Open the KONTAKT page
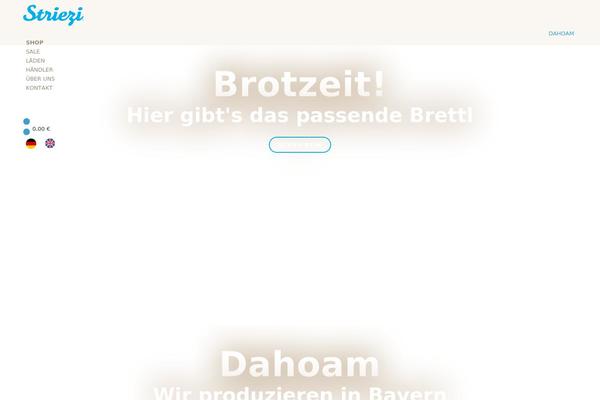600x400 pixels. click(39, 87)
